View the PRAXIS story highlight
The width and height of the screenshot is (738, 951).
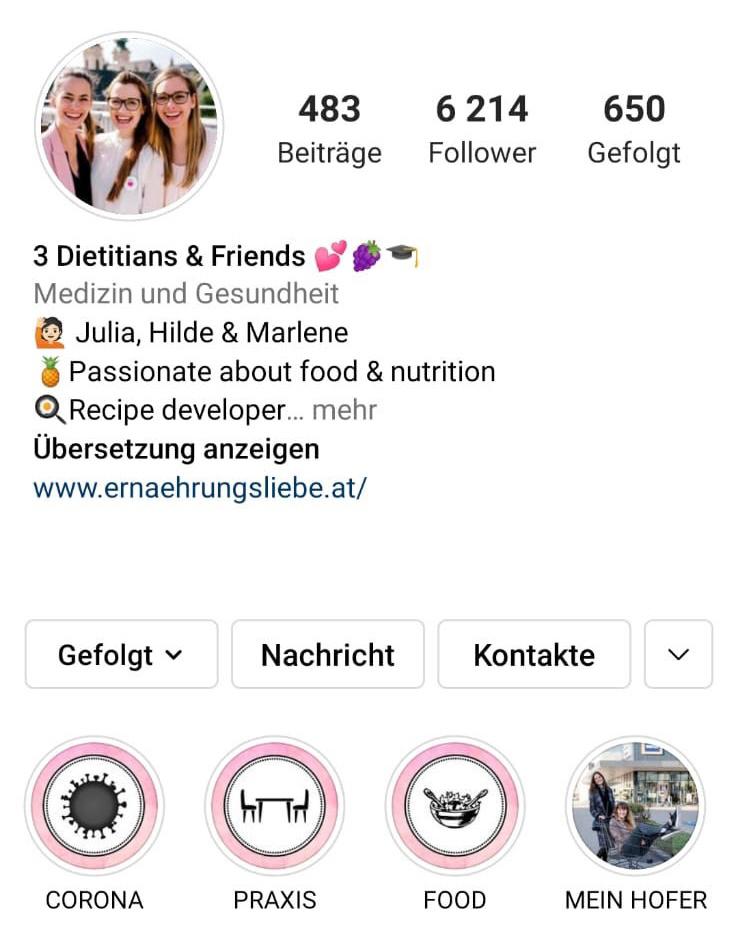(275, 806)
